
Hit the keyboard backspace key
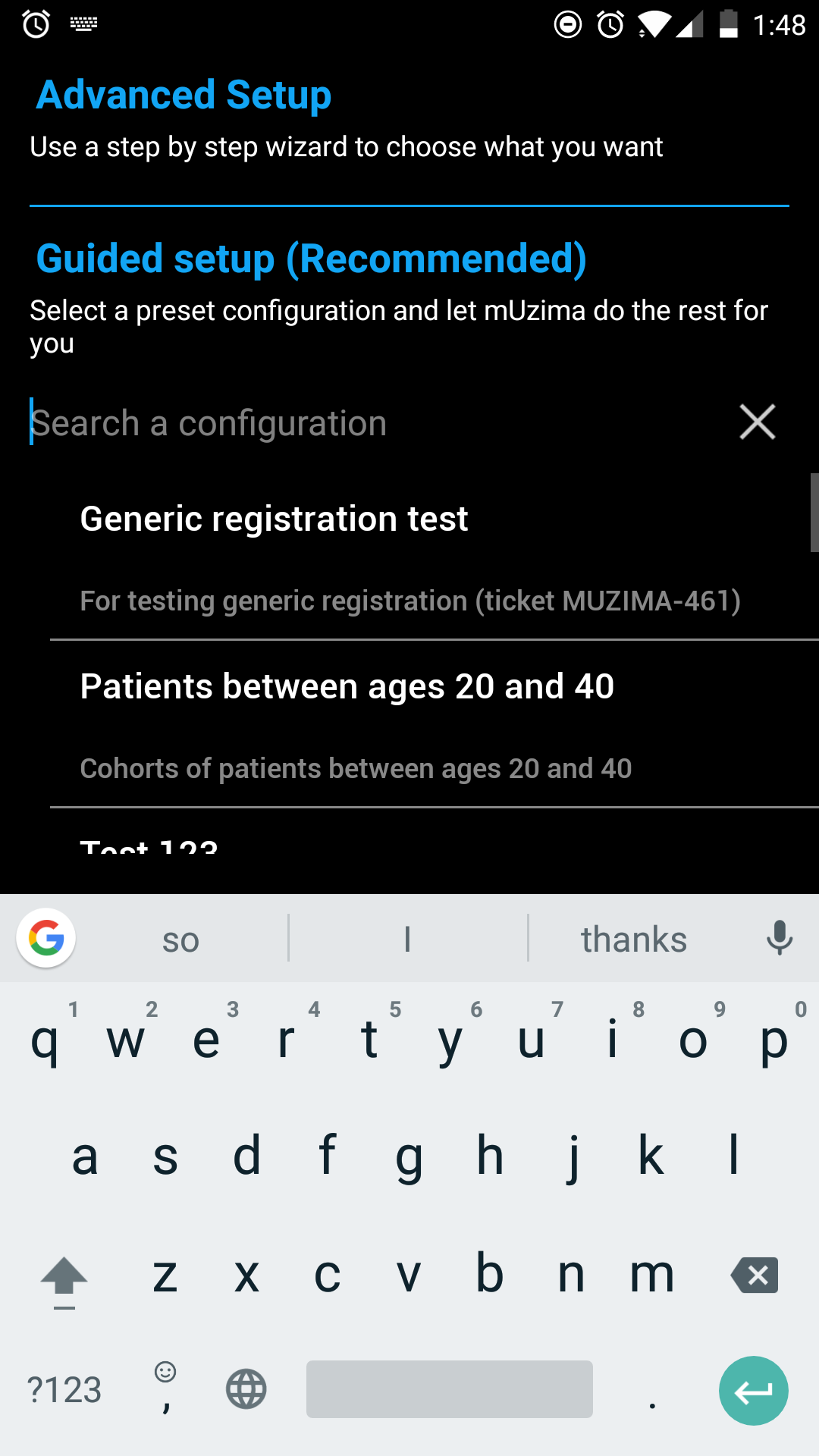755,1275
